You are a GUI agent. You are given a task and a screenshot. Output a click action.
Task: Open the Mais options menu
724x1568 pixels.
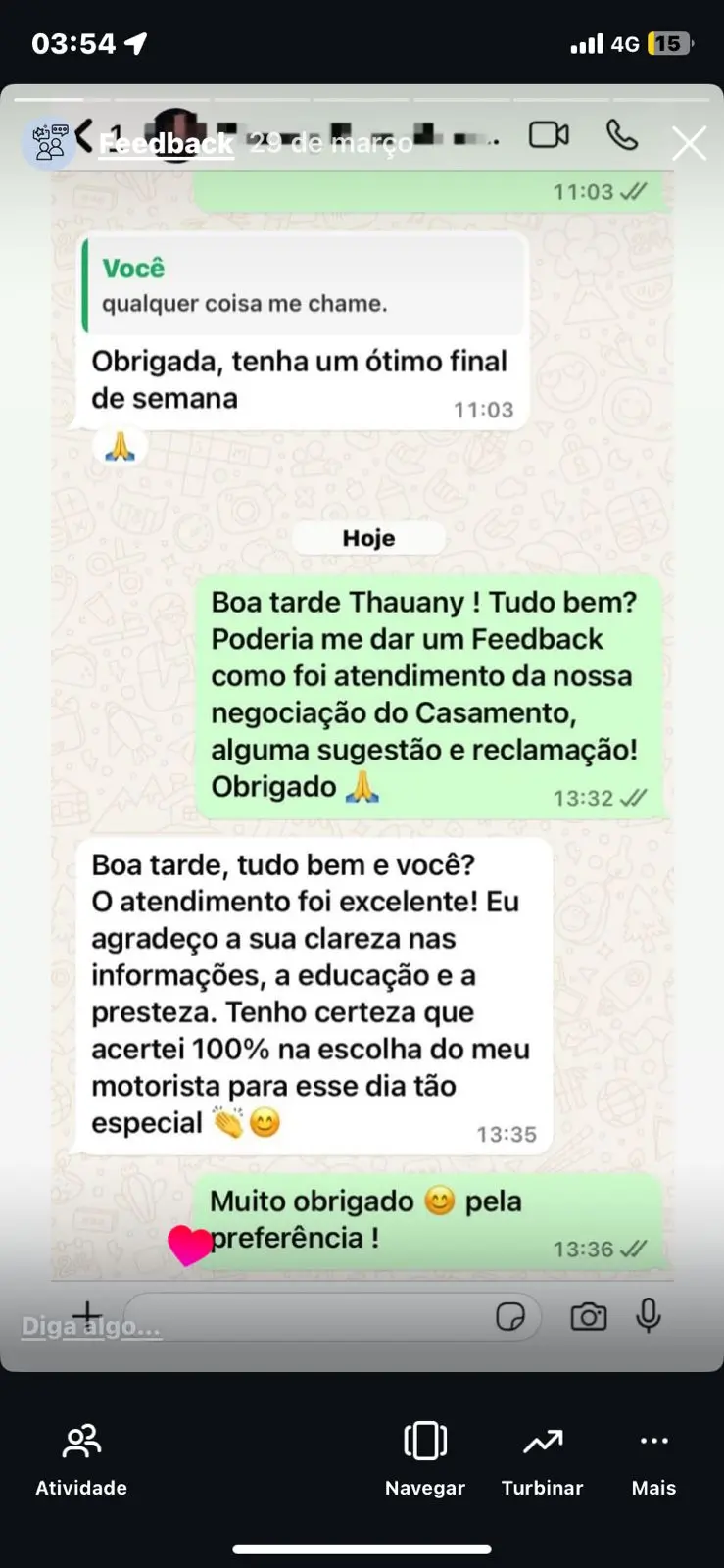(653, 1459)
